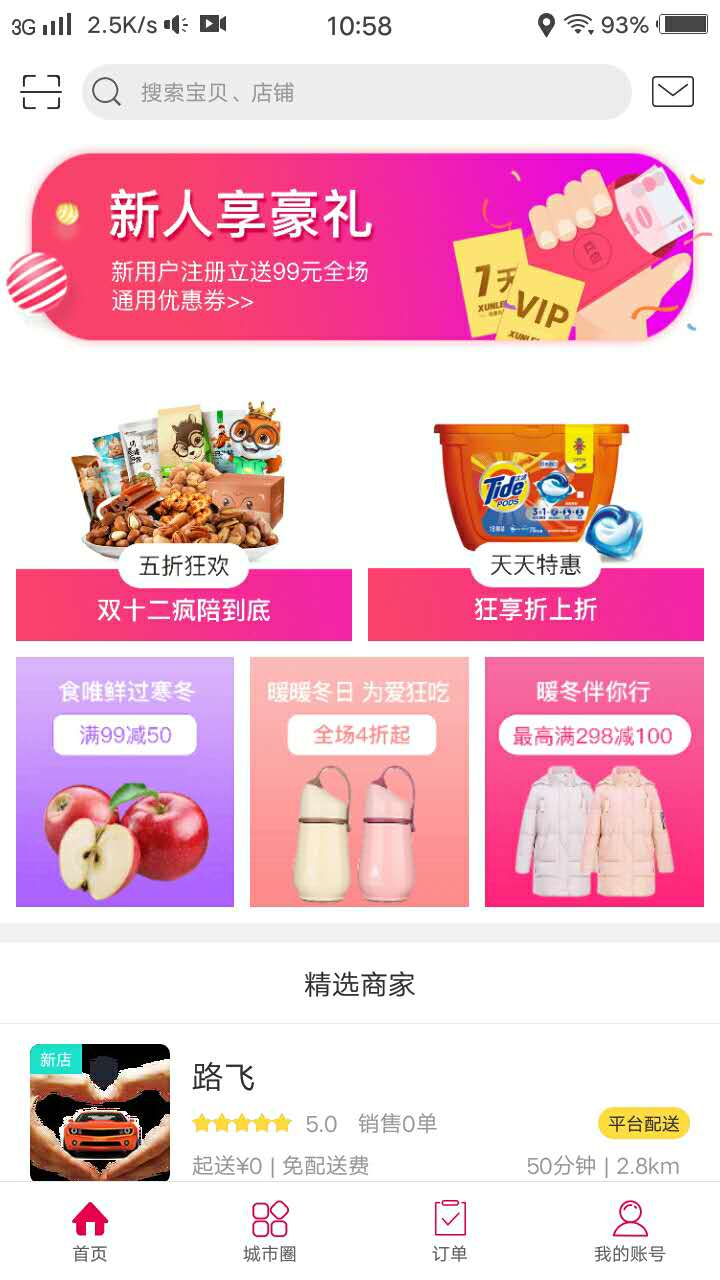Open the 食唯鲜过寒冬 apple promo card
Screen dimensions: 720x1280
(125, 782)
